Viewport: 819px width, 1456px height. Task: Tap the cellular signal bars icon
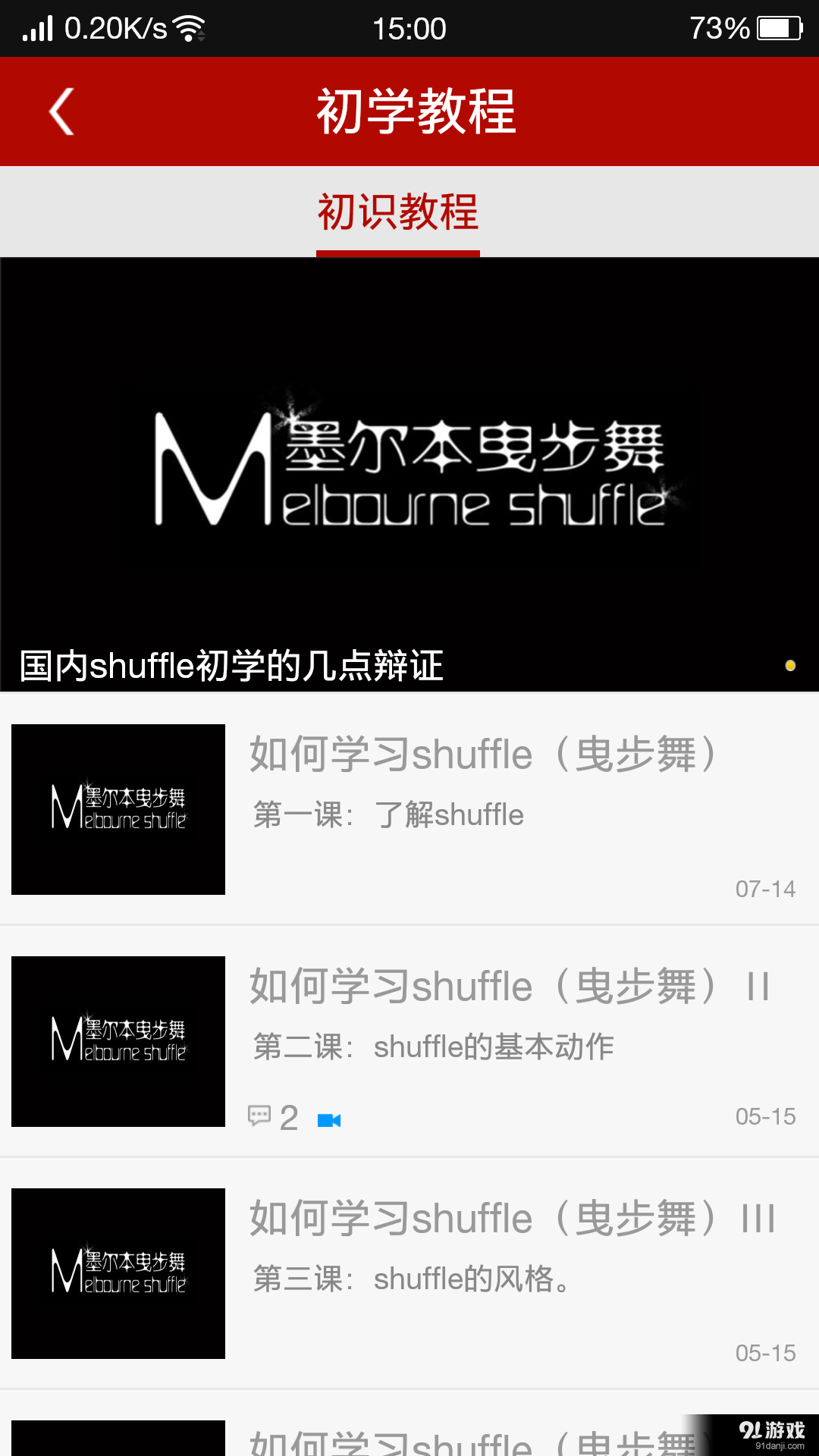point(38,27)
